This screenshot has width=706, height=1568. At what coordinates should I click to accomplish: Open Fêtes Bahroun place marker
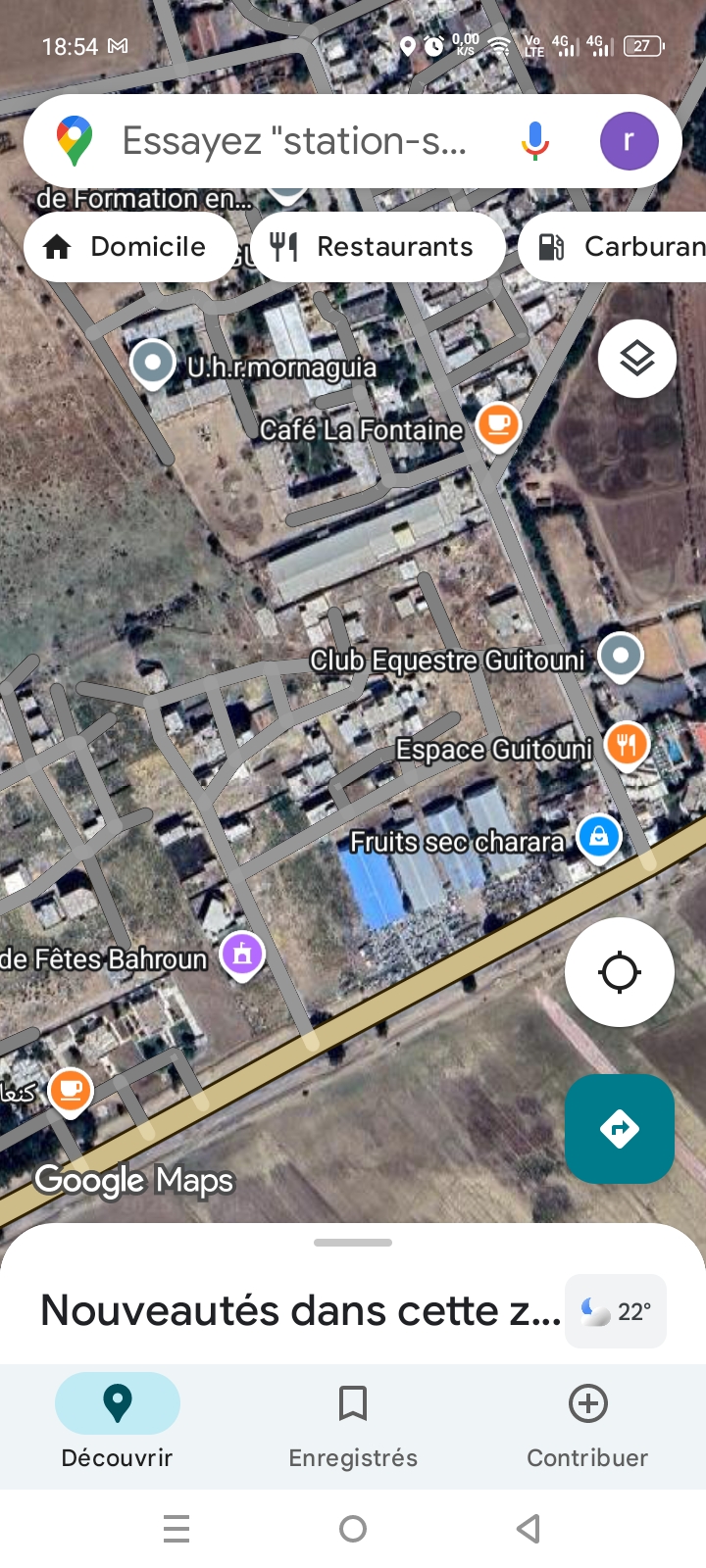(x=242, y=954)
